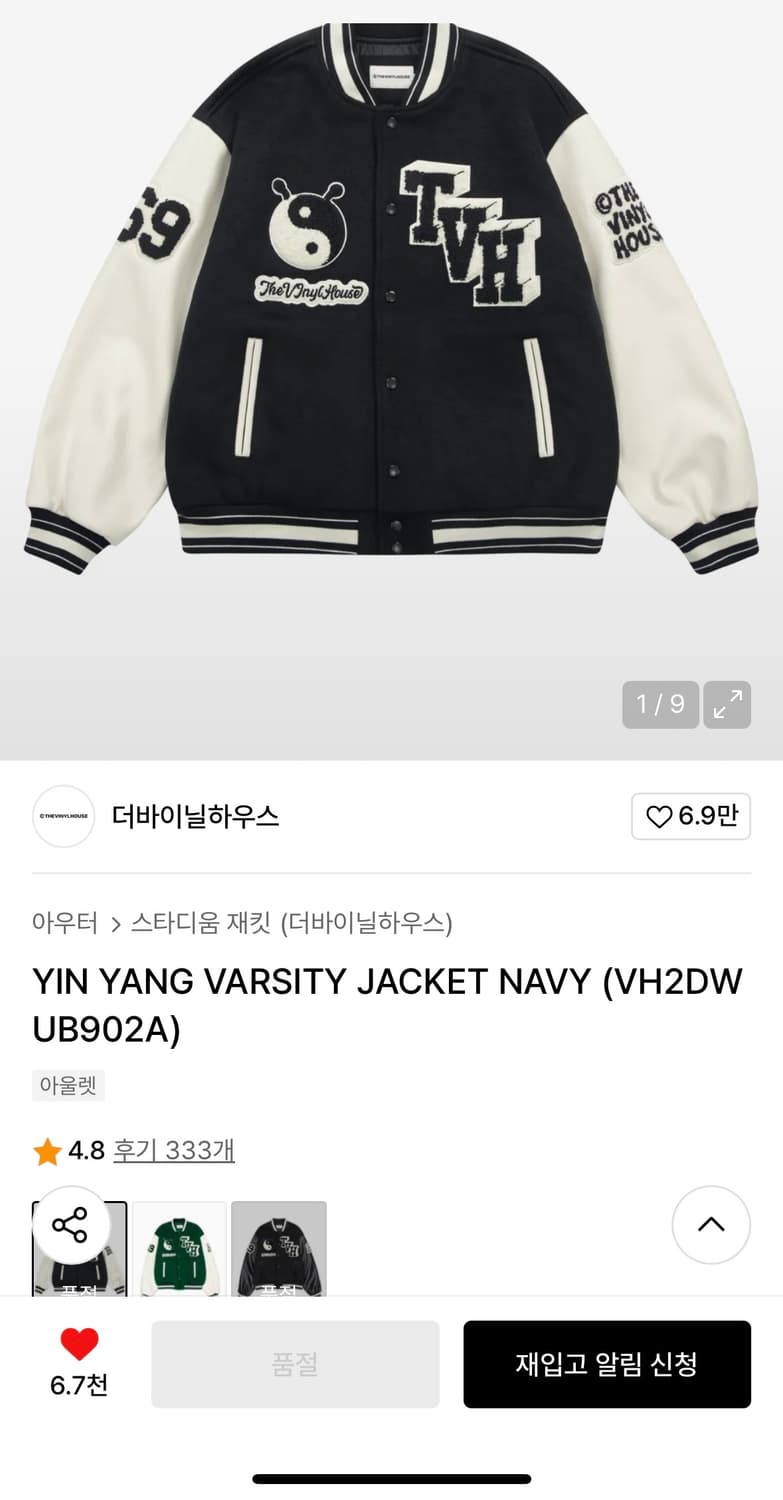This screenshot has height=1500, width=783.
Task: Open 스타디움 재킷 (더바이닐하우스) category
Action: coord(291,923)
